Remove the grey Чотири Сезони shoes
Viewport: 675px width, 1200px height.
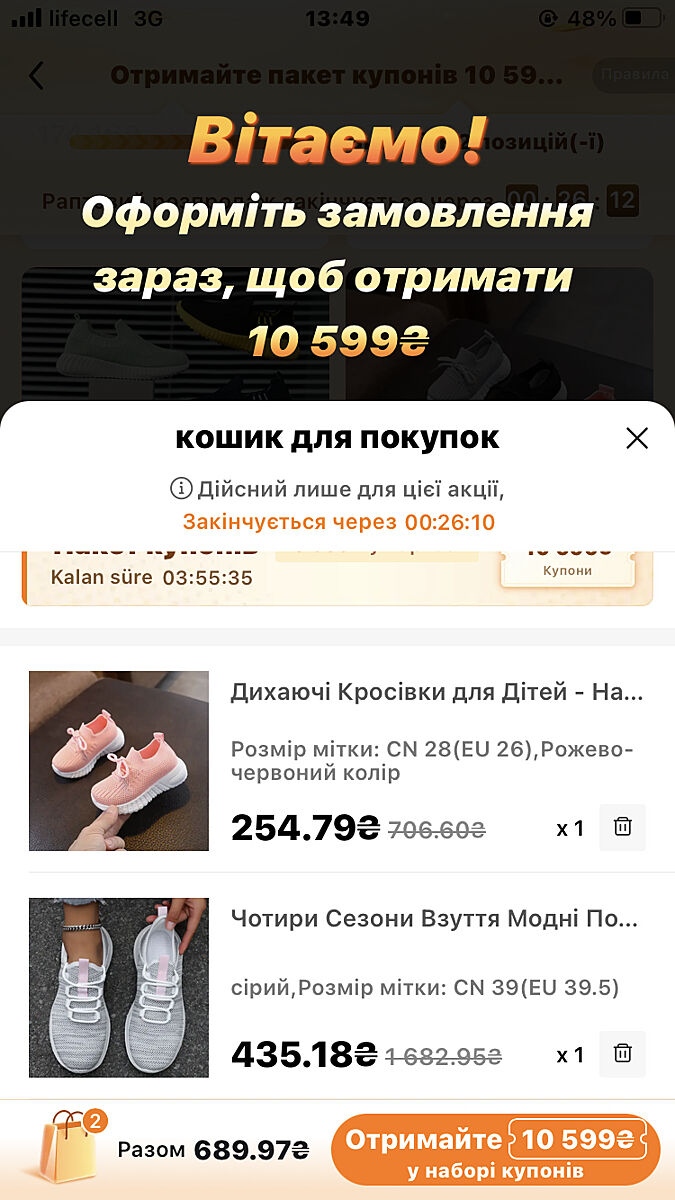[x=622, y=1053]
